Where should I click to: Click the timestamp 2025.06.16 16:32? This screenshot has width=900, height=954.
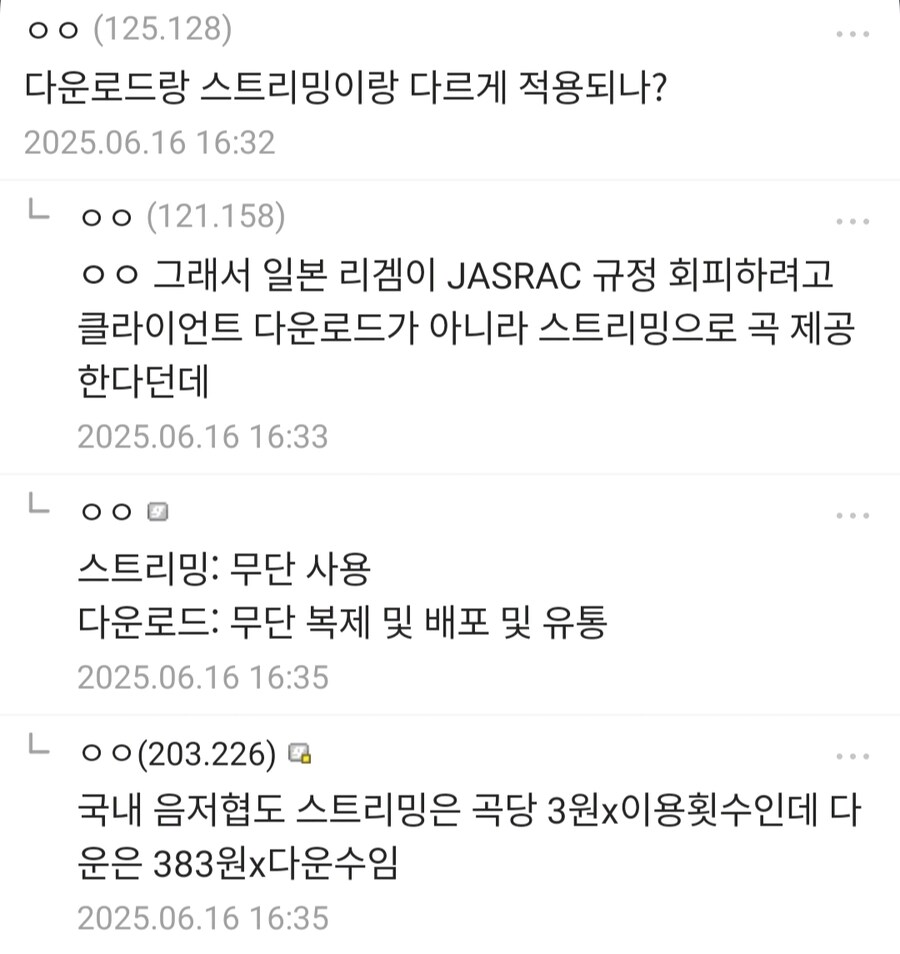point(148,143)
